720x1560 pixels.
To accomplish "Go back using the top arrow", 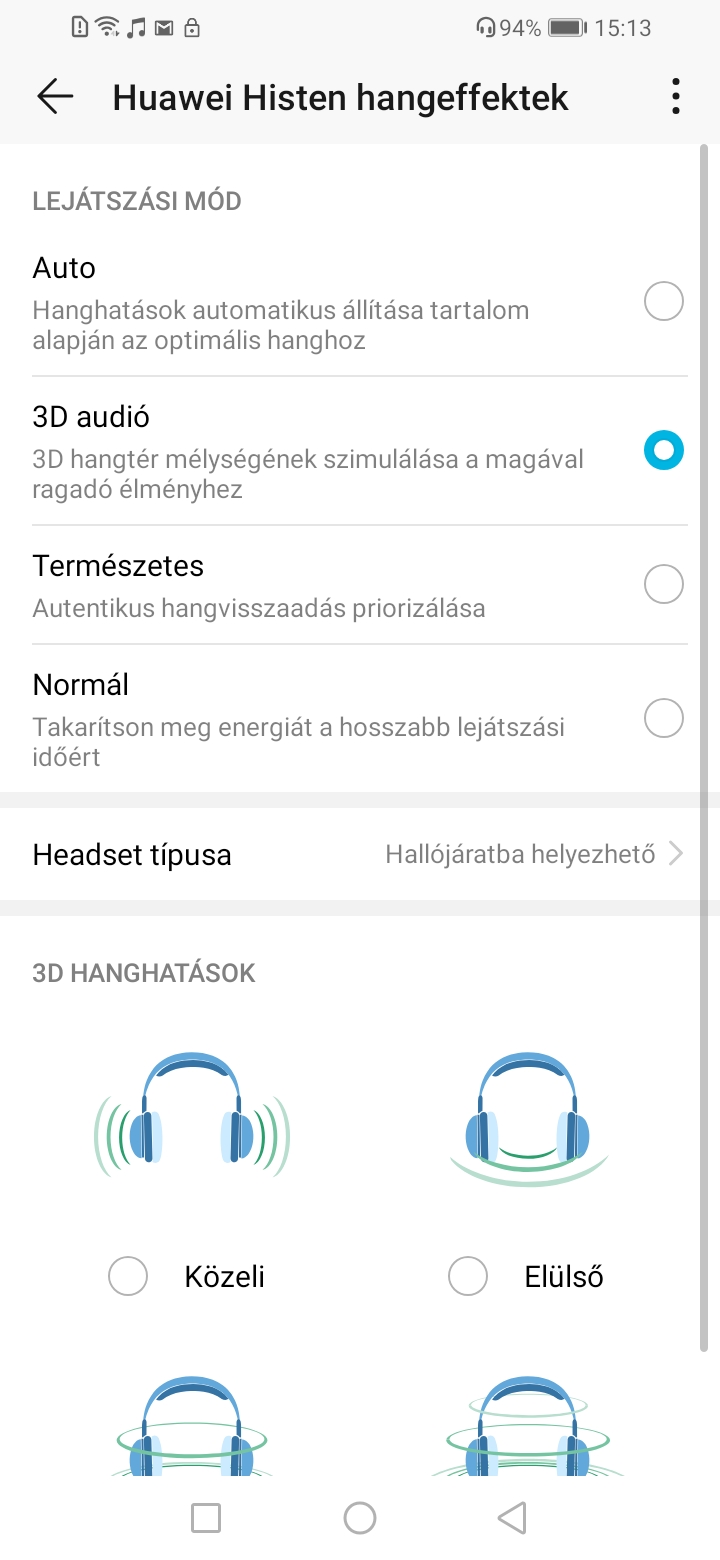I will [55, 96].
